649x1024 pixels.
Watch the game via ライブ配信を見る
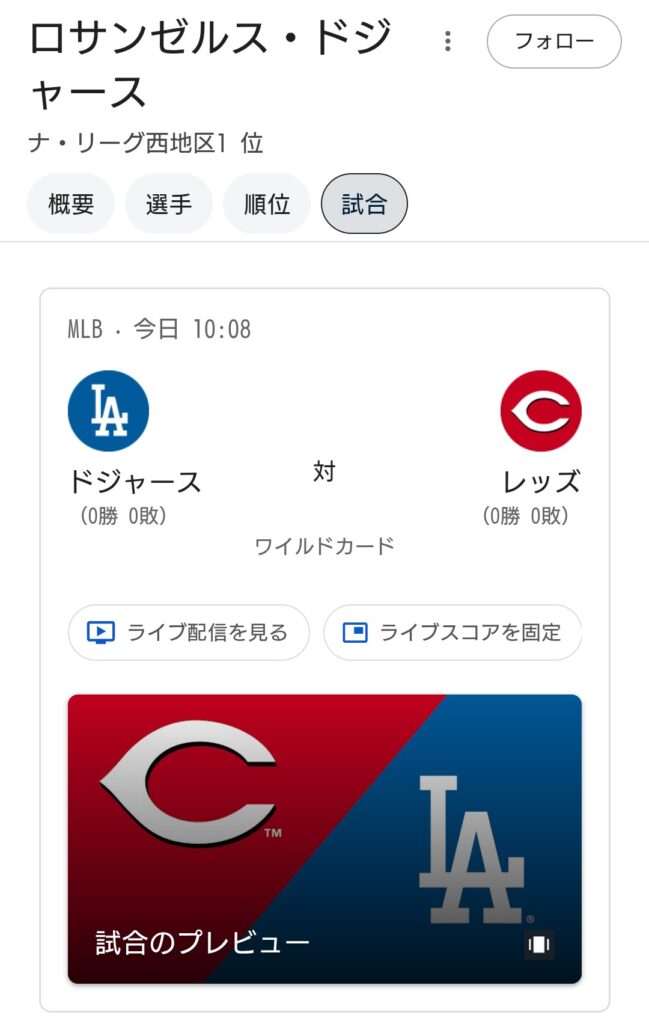(x=189, y=632)
